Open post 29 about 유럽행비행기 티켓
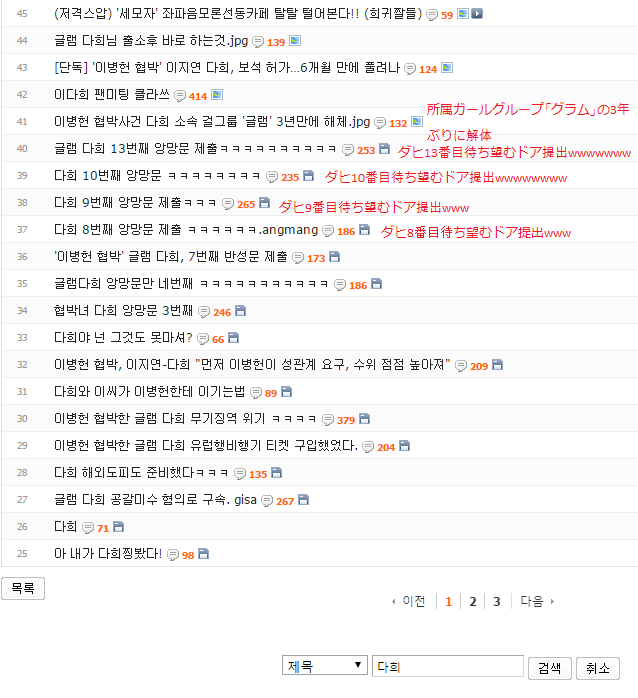Viewport: 638px width, 698px height. (x=205, y=446)
